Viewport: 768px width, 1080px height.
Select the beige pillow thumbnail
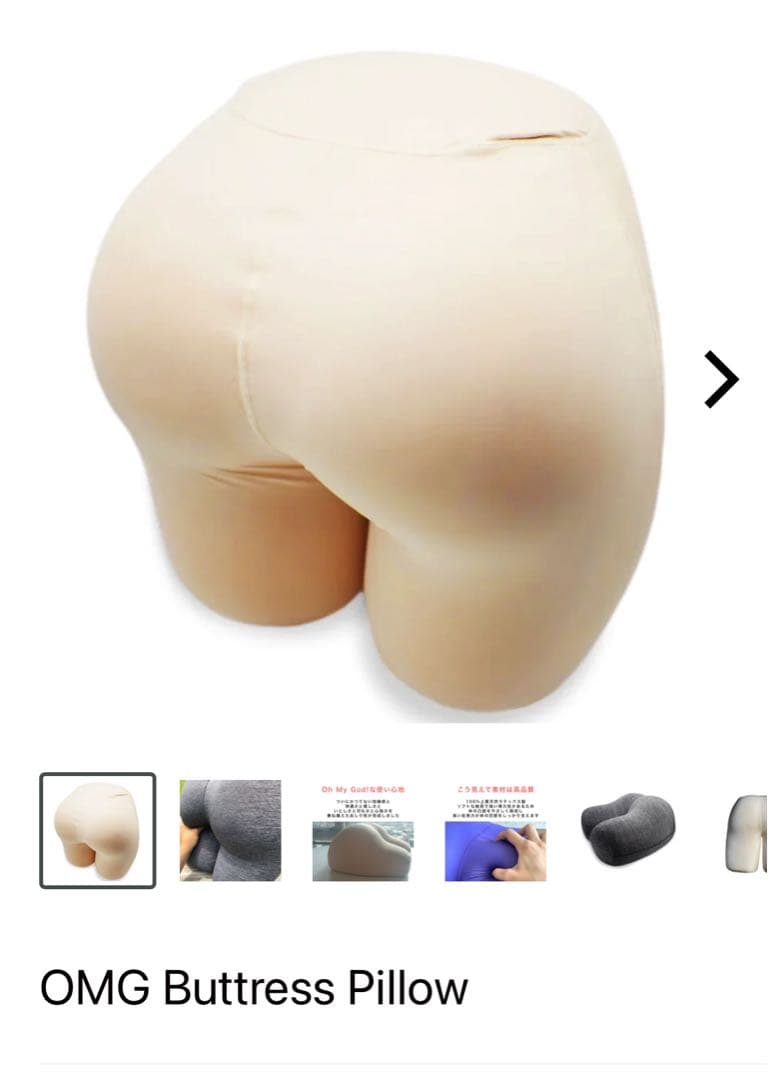(97, 830)
